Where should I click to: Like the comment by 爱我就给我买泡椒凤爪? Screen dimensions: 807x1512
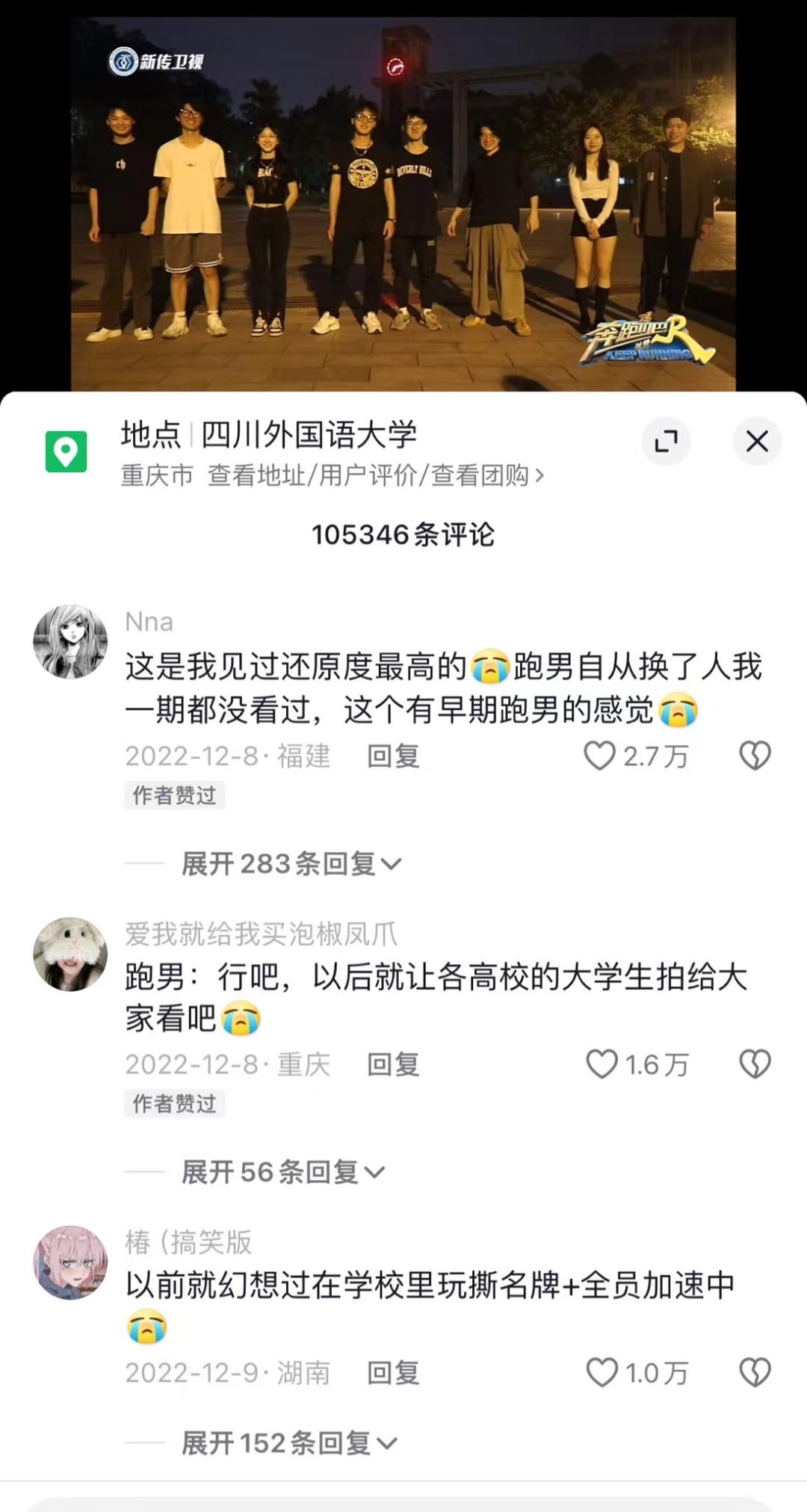pyautogui.click(x=602, y=1064)
